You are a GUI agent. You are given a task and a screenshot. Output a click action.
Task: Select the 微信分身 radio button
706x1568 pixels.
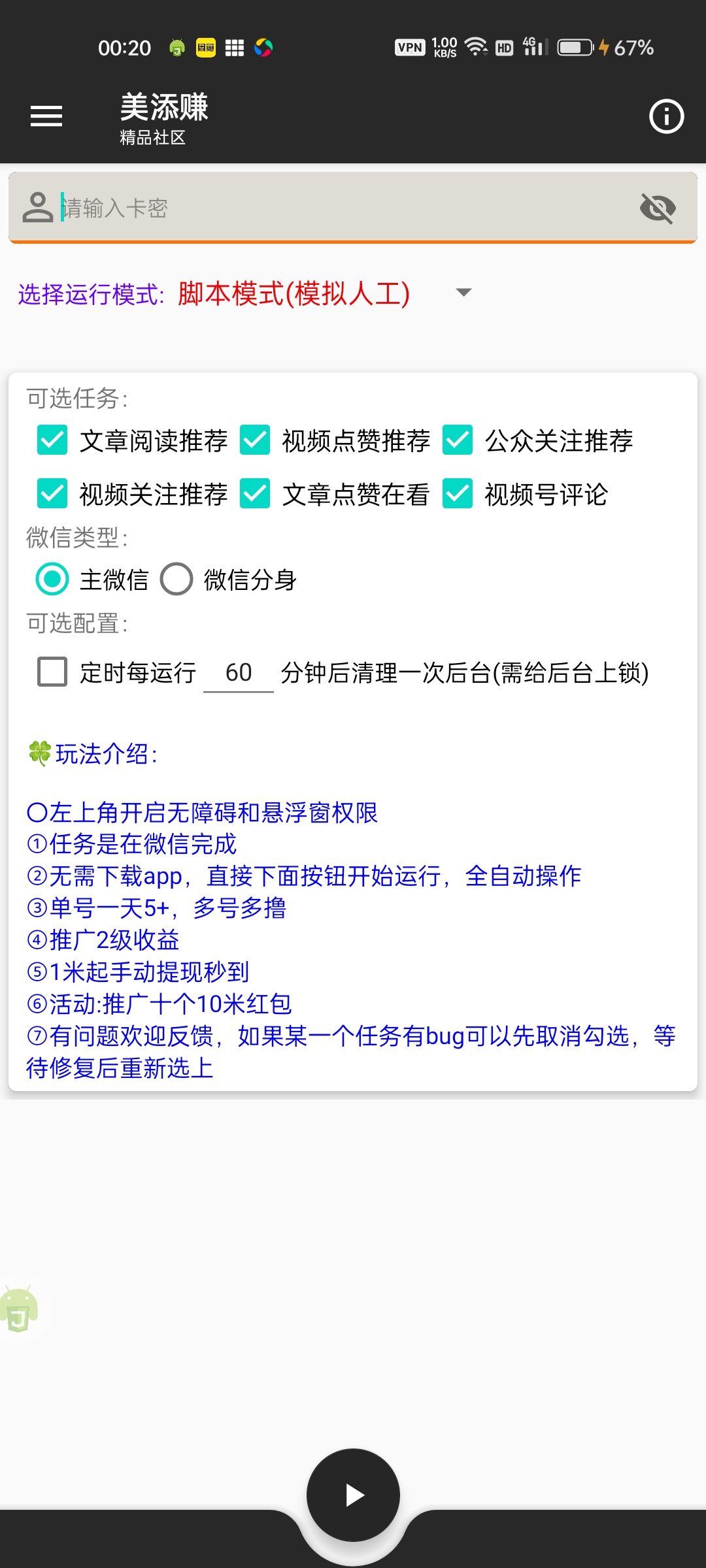(175, 578)
